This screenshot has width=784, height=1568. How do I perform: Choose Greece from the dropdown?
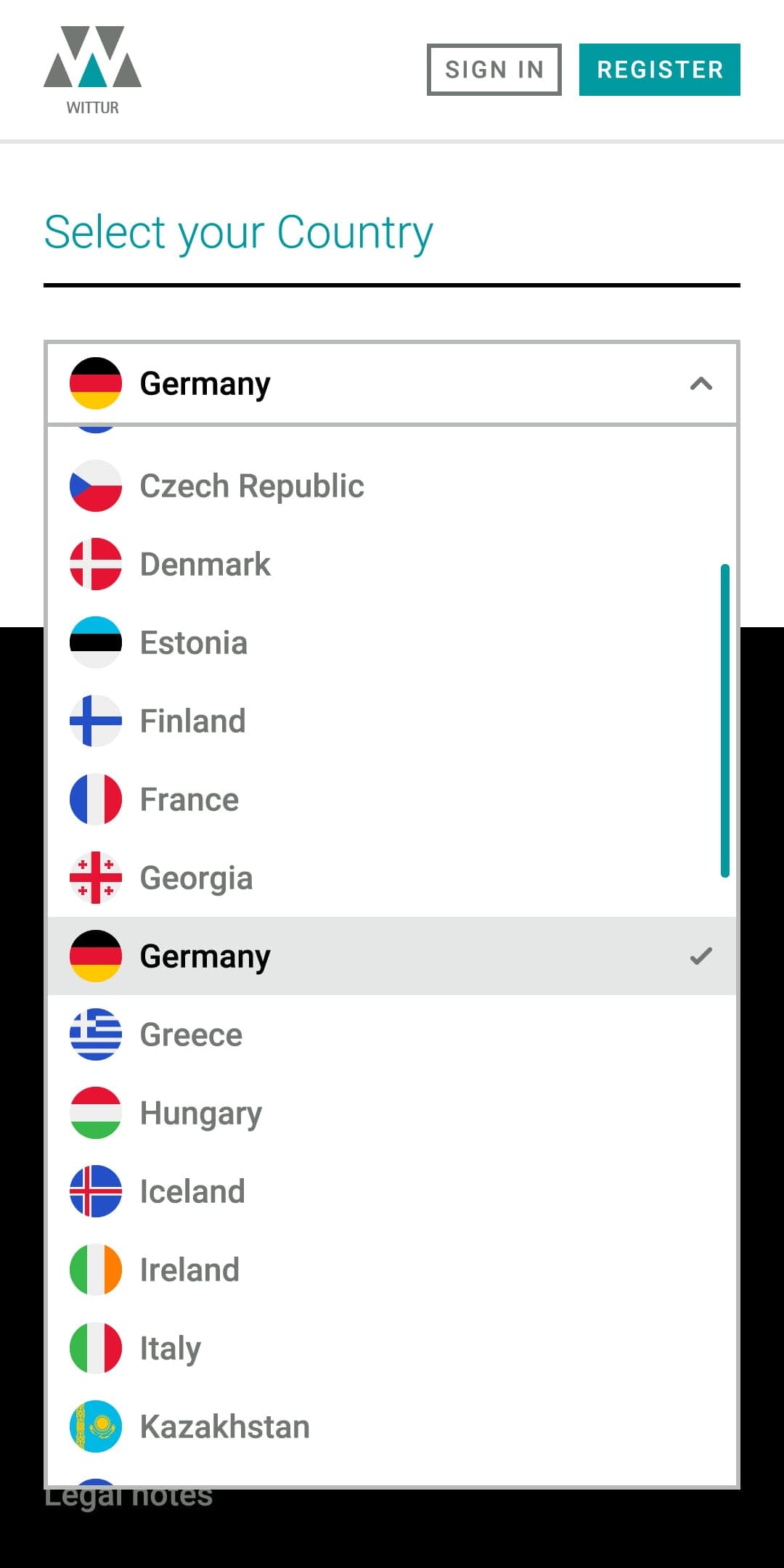pyautogui.click(x=392, y=1034)
